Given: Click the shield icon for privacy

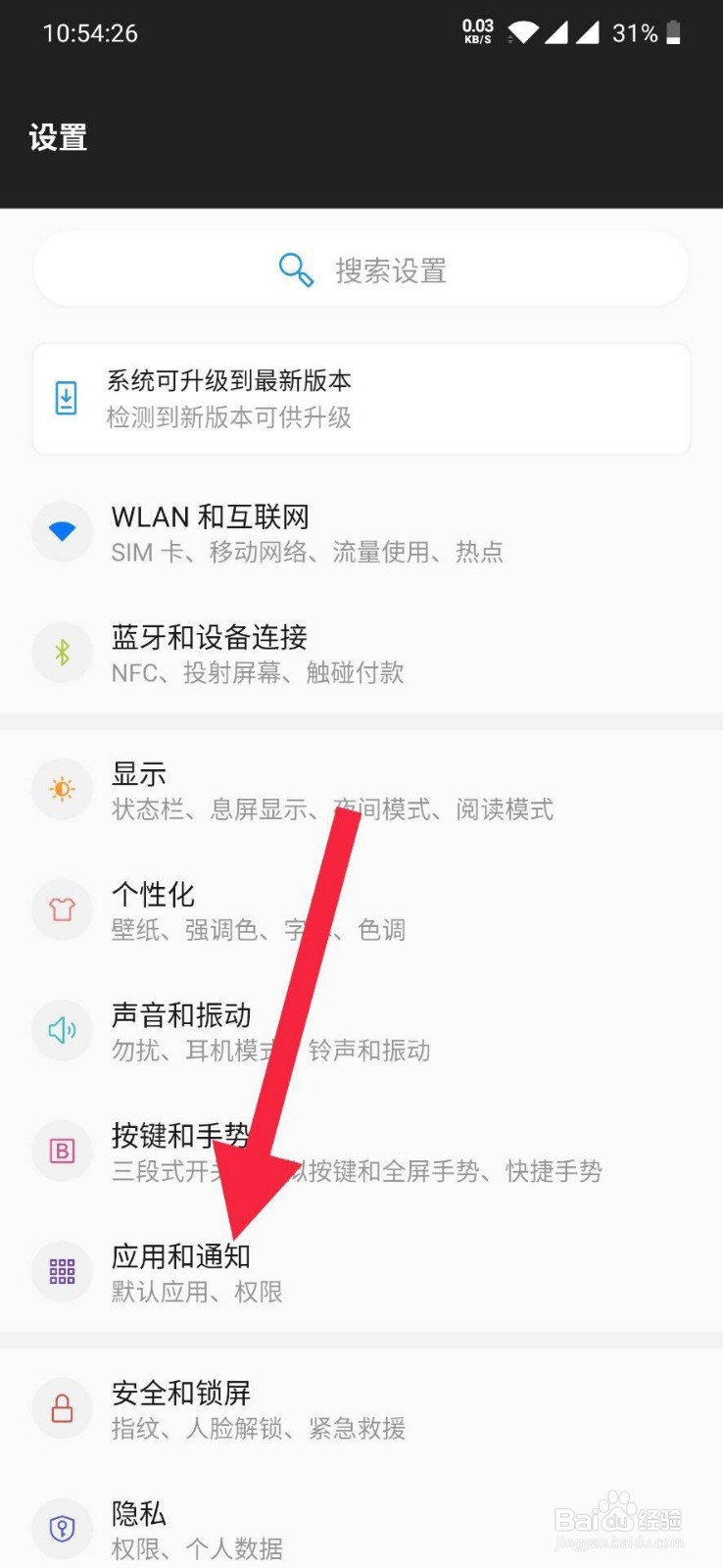Looking at the screenshot, I should tap(62, 1527).
